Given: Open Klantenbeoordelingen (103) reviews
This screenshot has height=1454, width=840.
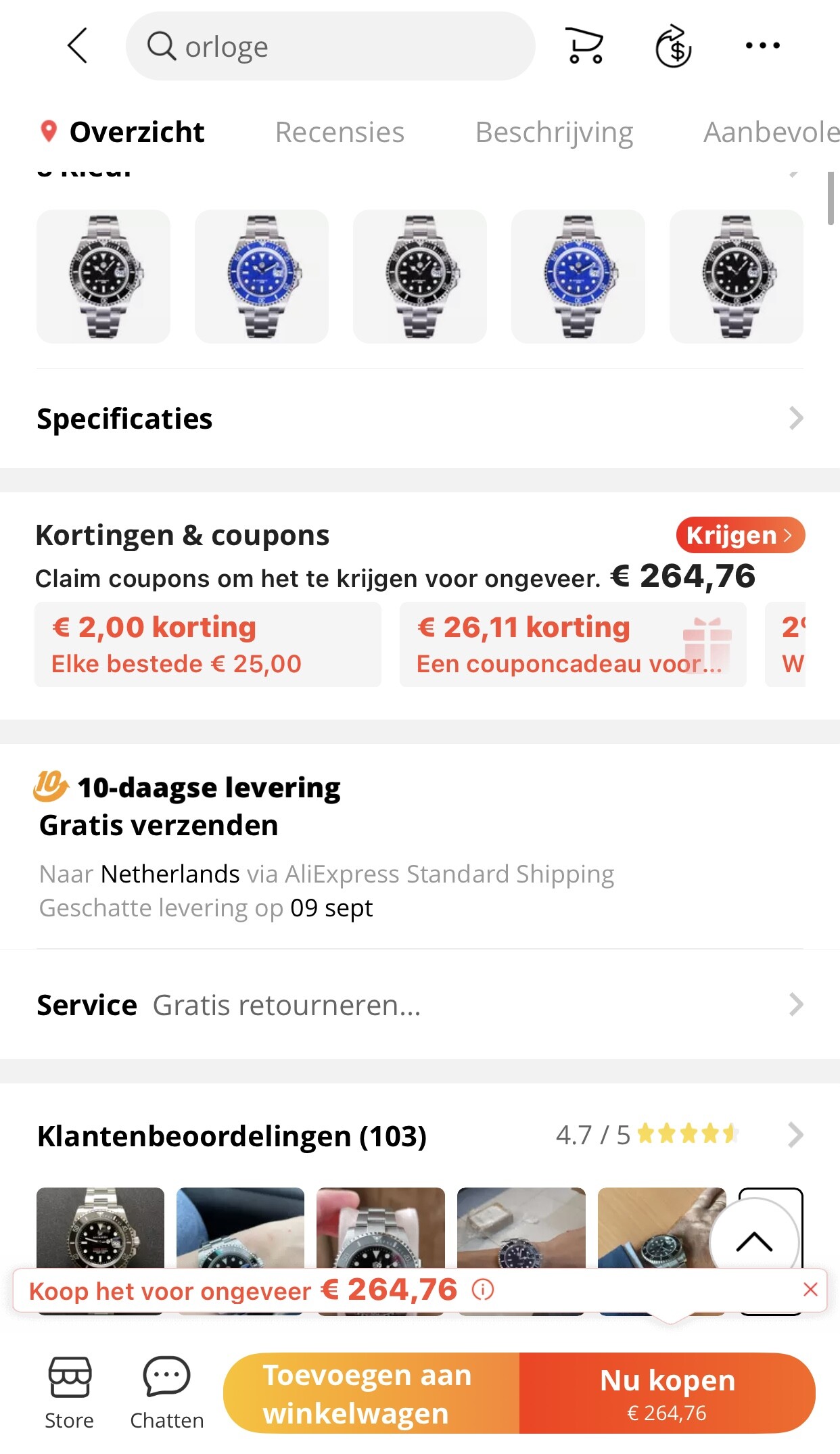Looking at the screenshot, I should pos(420,1135).
